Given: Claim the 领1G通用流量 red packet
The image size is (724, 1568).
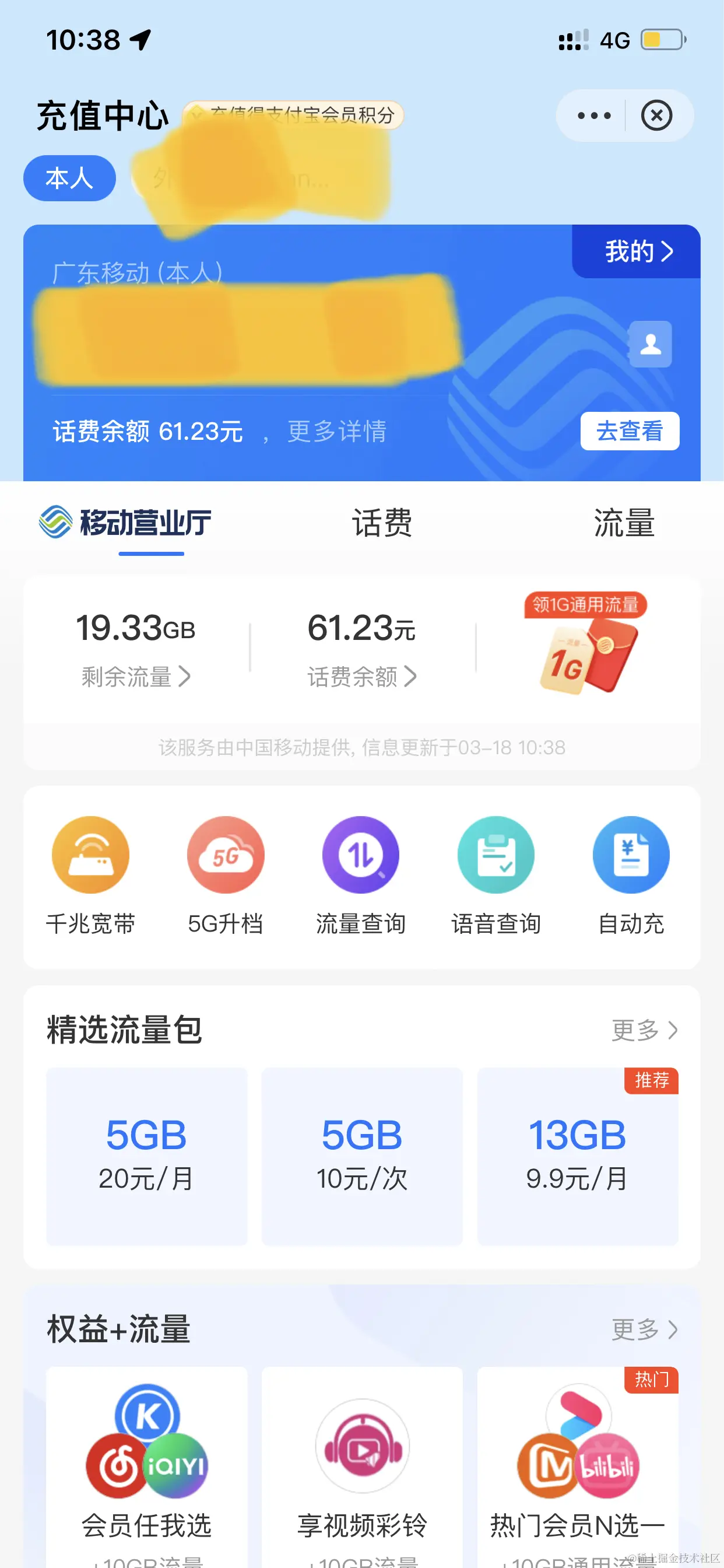Looking at the screenshot, I should pos(586,644).
